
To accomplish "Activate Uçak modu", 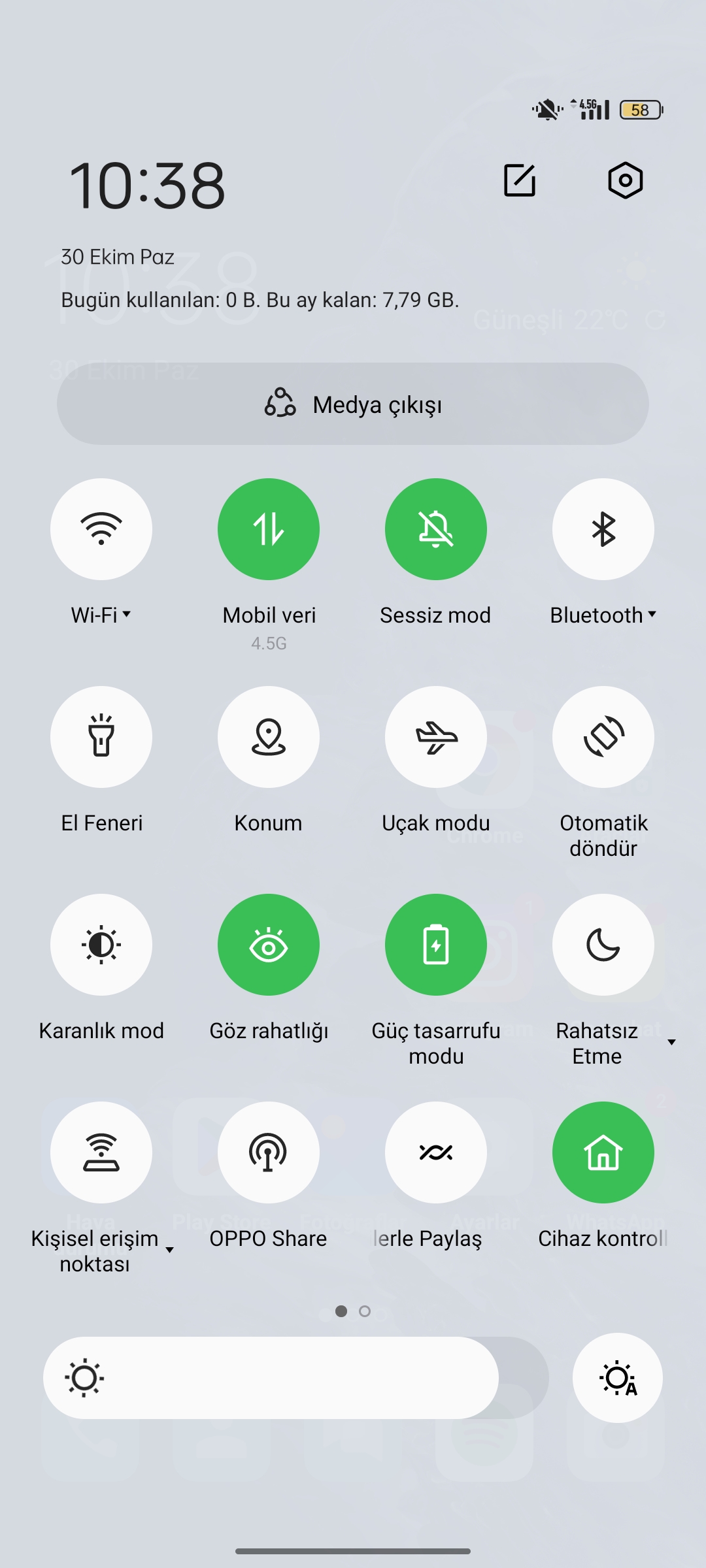I will tap(436, 737).
